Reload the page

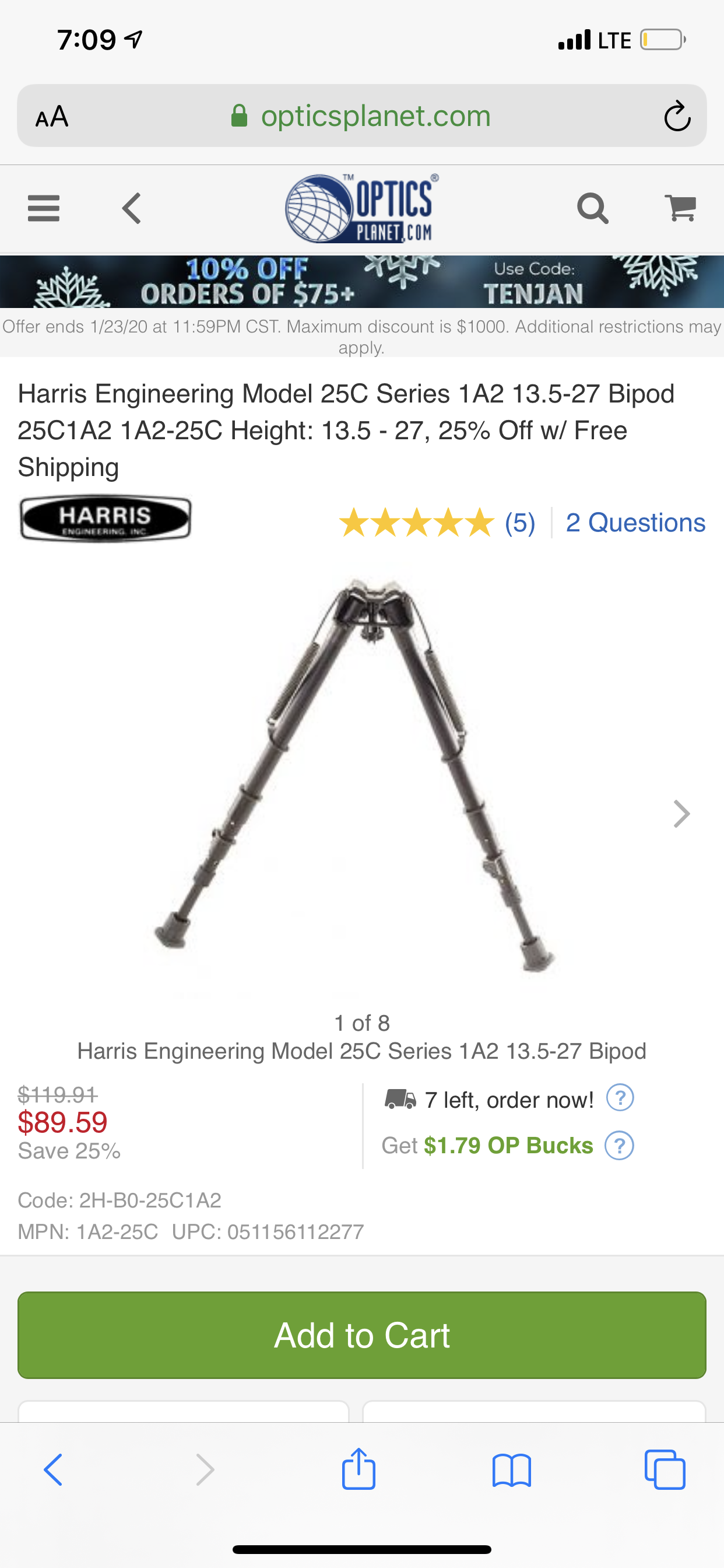(677, 116)
